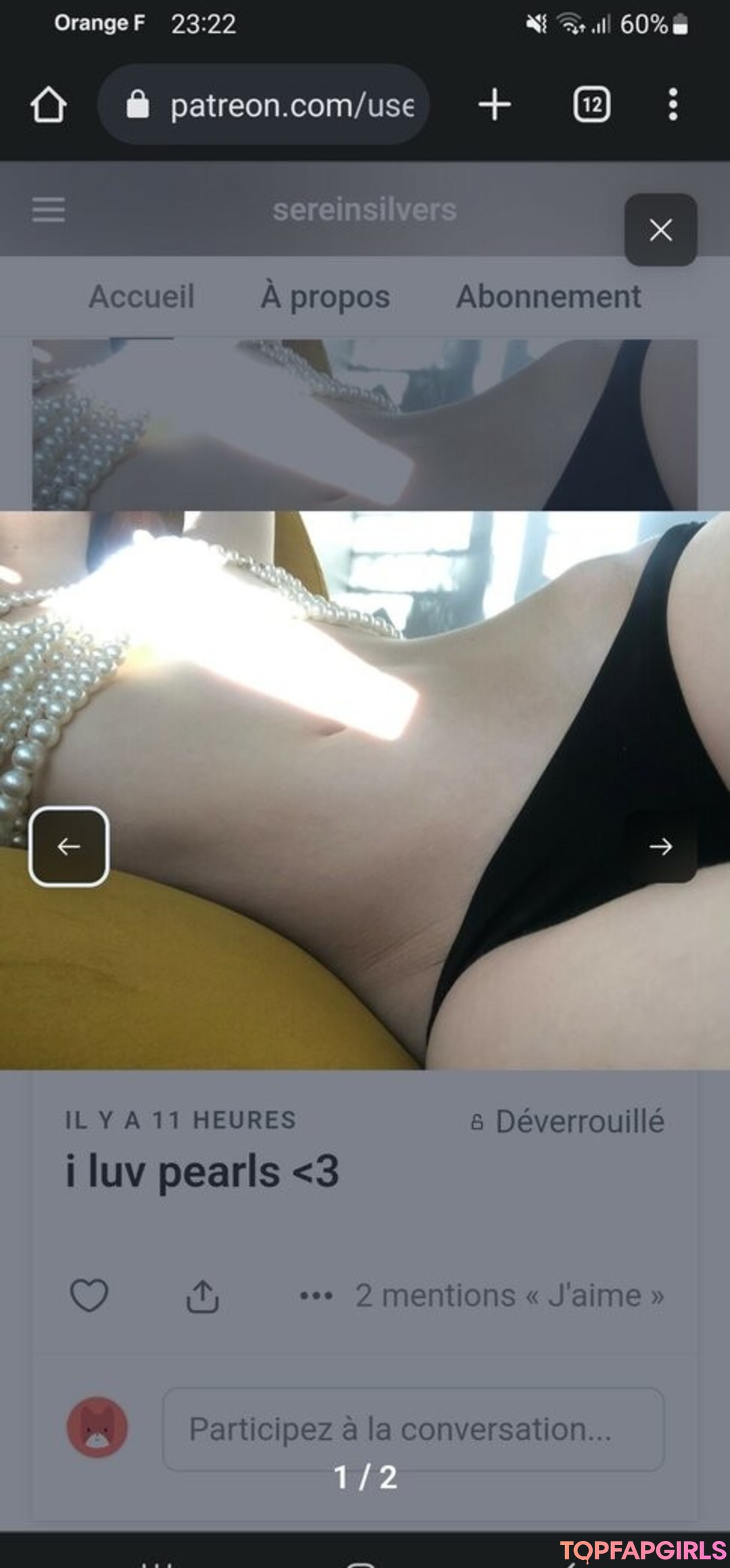
Task: Show the 12 open tabs
Action: click(x=592, y=105)
